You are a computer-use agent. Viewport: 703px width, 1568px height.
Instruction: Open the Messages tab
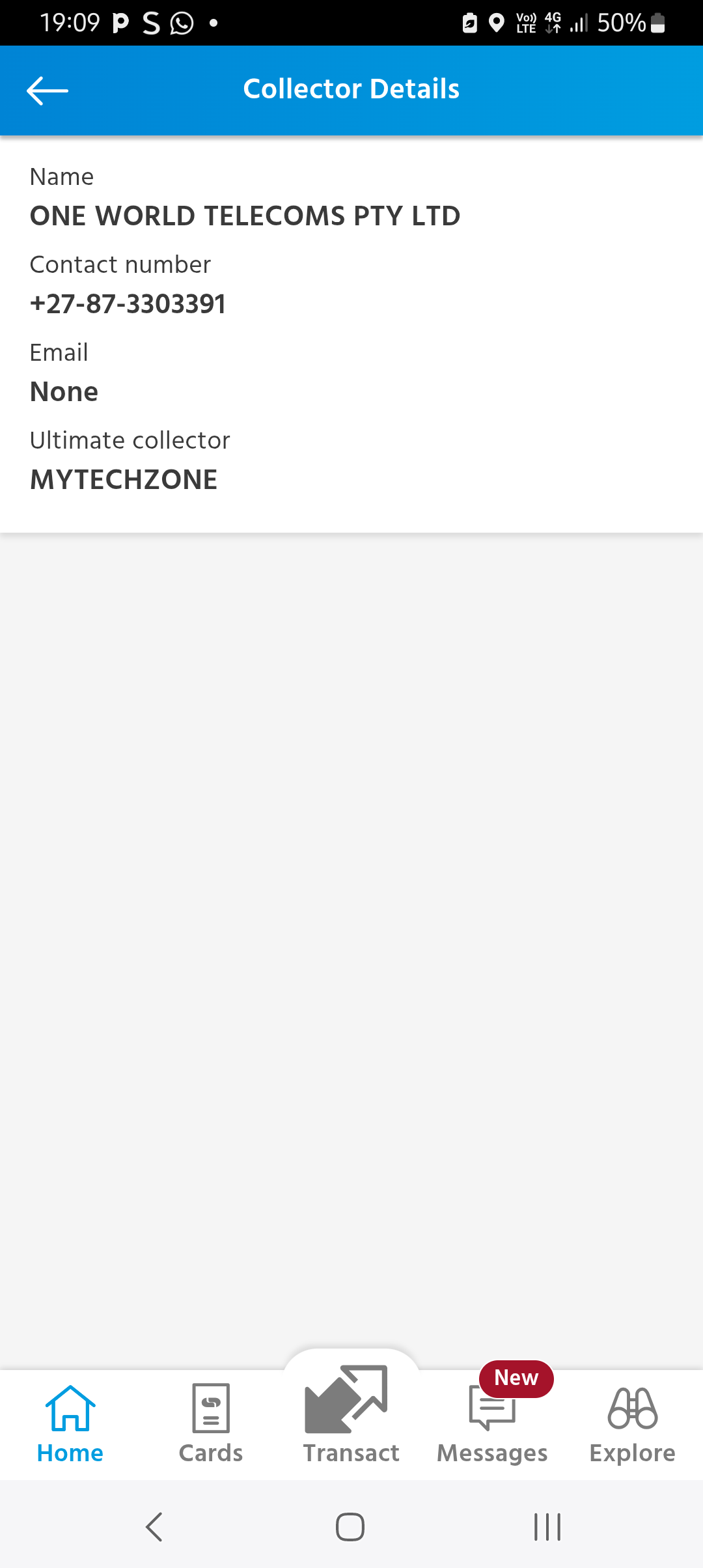(492, 1423)
